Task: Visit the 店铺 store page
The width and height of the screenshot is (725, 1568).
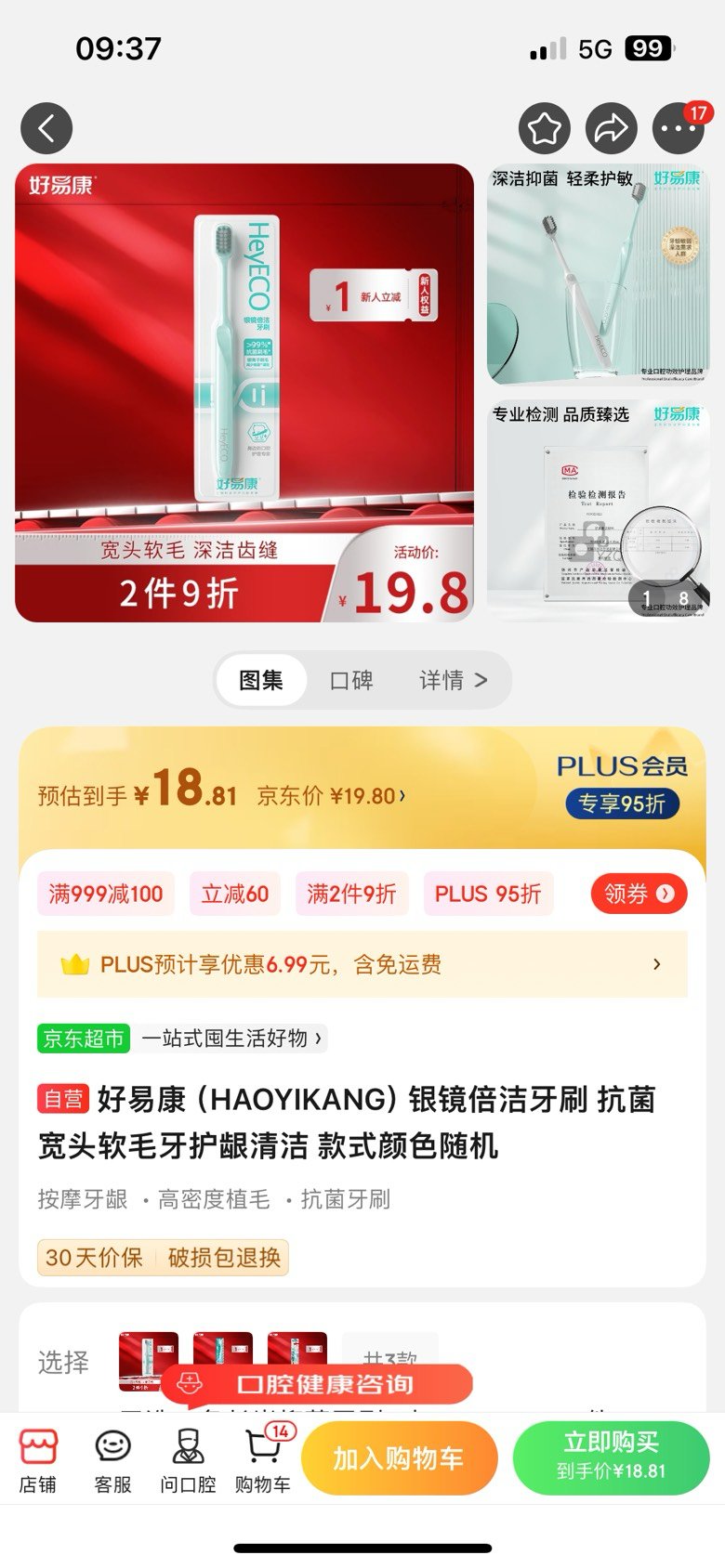Action: point(38,1460)
